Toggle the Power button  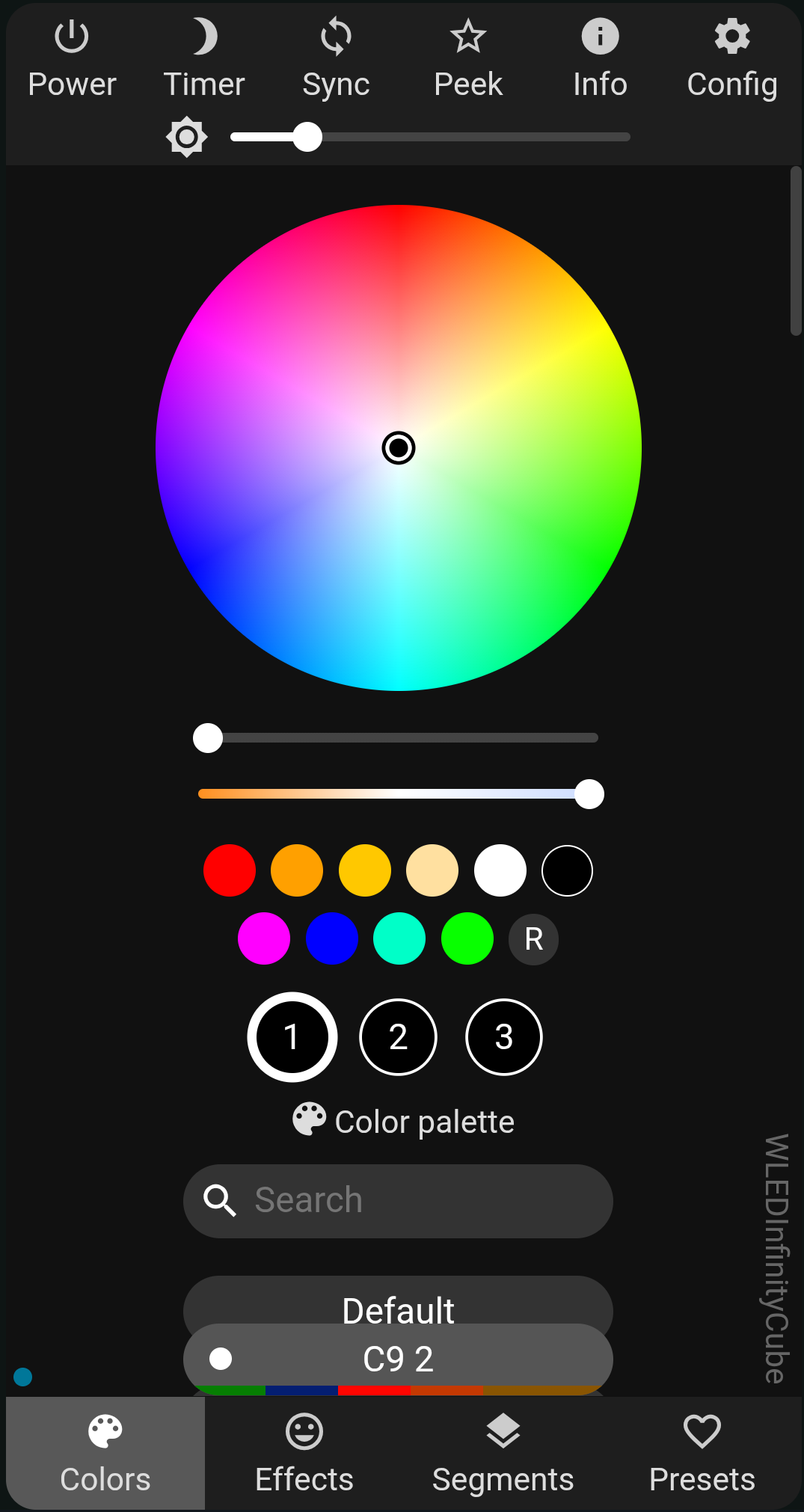pos(72,58)
